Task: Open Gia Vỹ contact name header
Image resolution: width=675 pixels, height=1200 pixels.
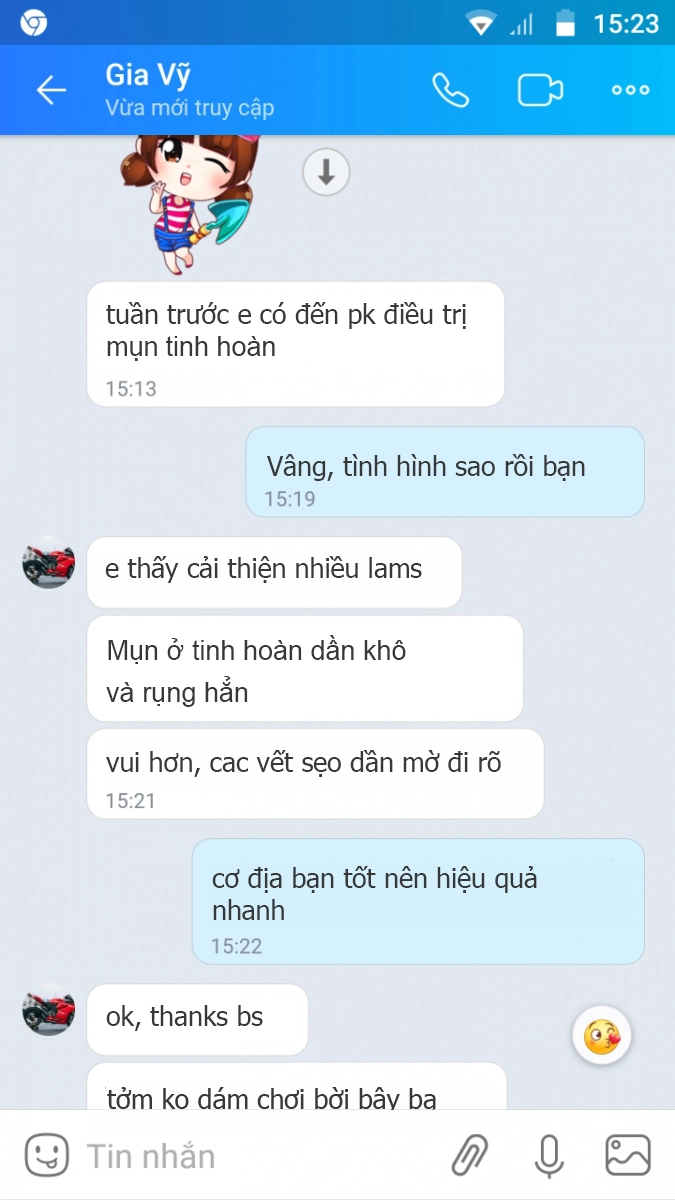Action: click(148, 76)
